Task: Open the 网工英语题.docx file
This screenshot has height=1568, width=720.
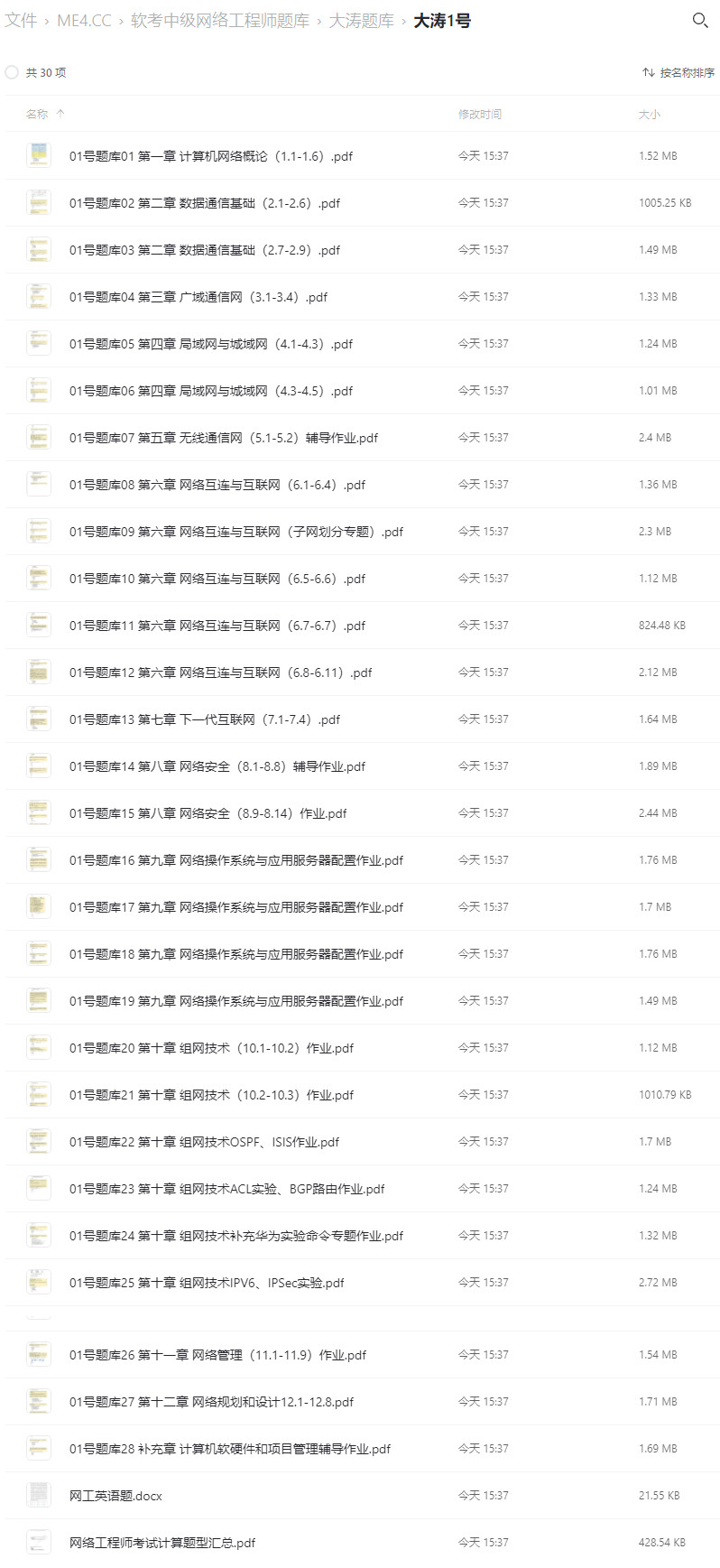Action: point(115,1496)
